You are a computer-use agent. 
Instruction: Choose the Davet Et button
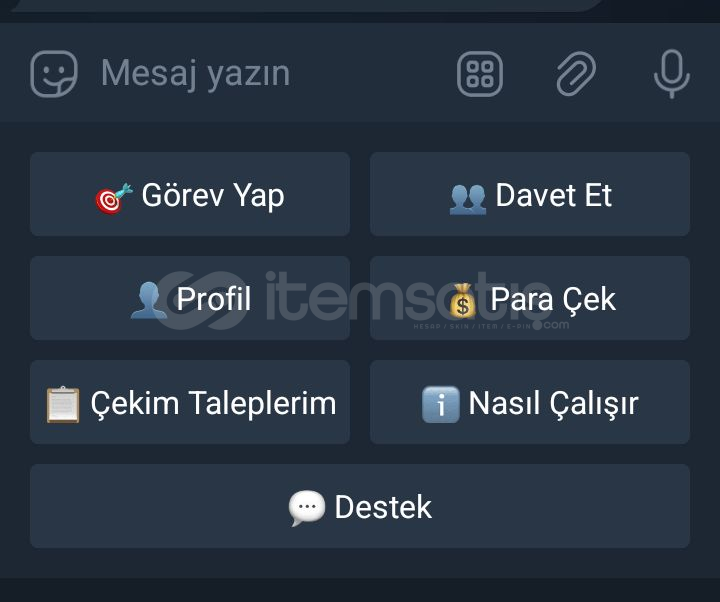click(x=530, y=195)
